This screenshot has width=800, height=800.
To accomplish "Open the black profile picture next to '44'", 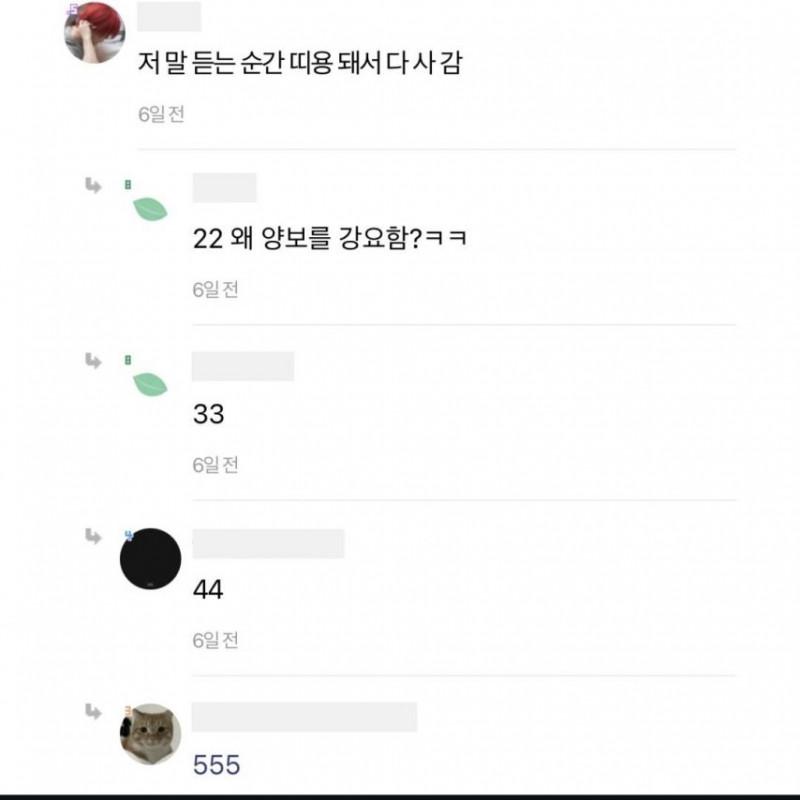I will point(150,559).
